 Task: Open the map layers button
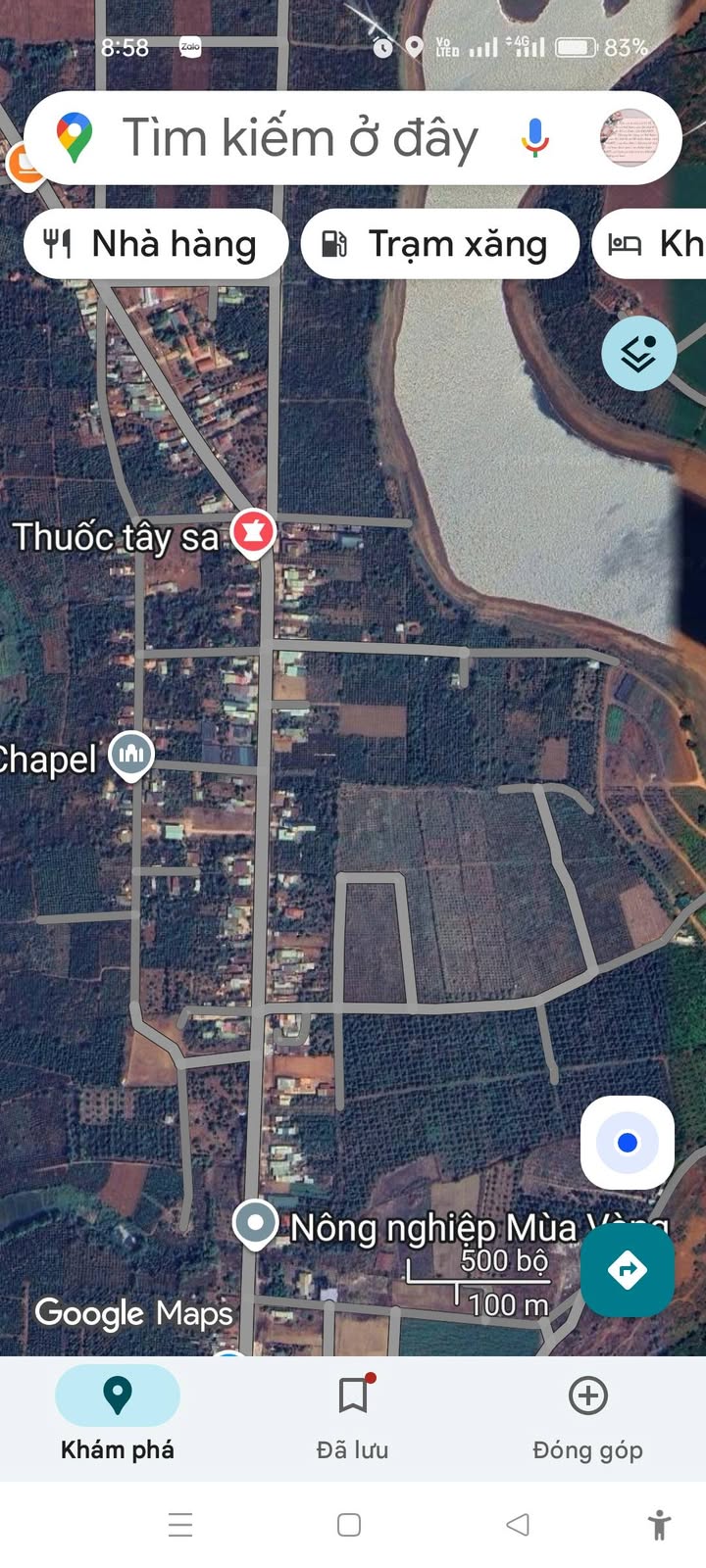(638, 354)
